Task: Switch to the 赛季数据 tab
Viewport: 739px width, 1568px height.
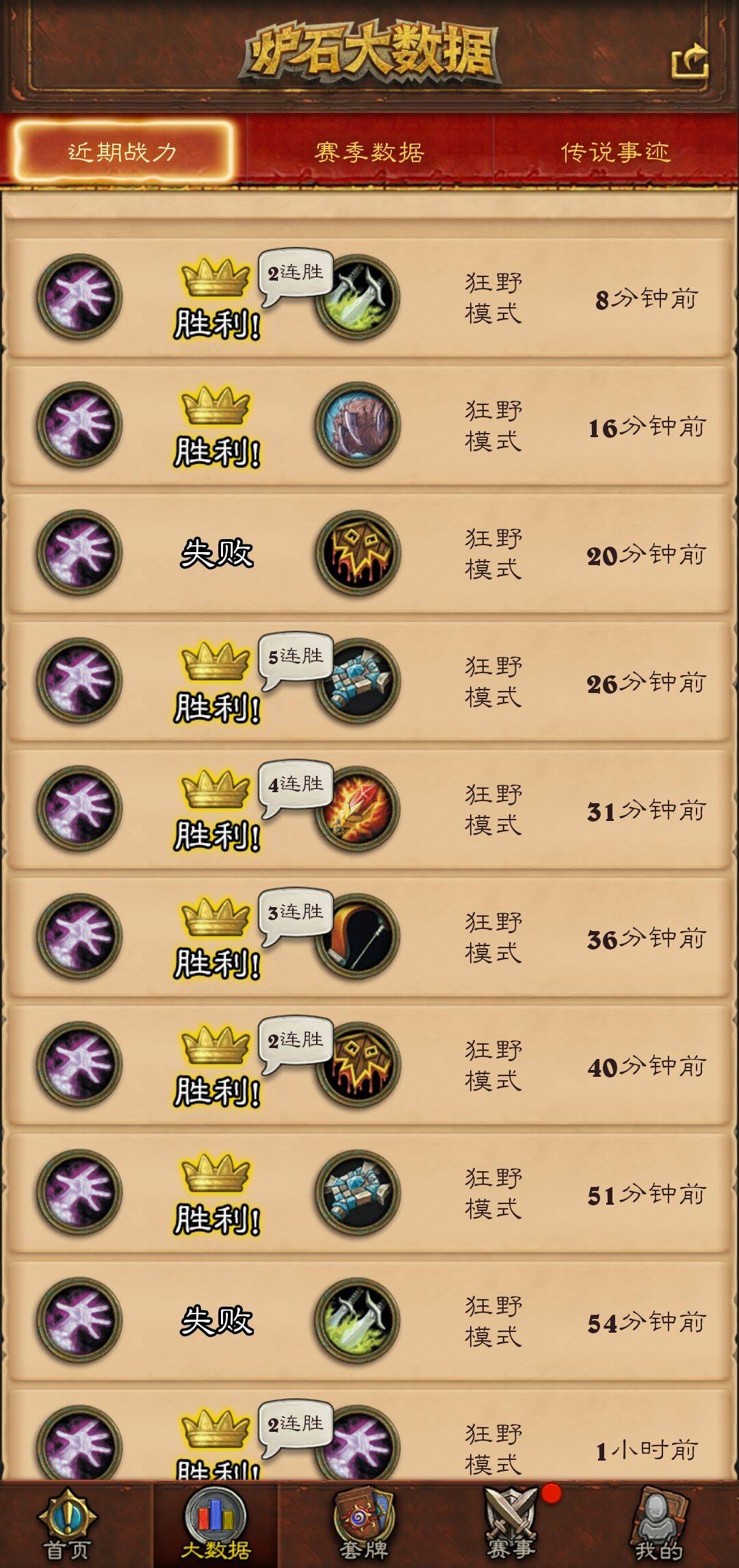Action: 369,151
